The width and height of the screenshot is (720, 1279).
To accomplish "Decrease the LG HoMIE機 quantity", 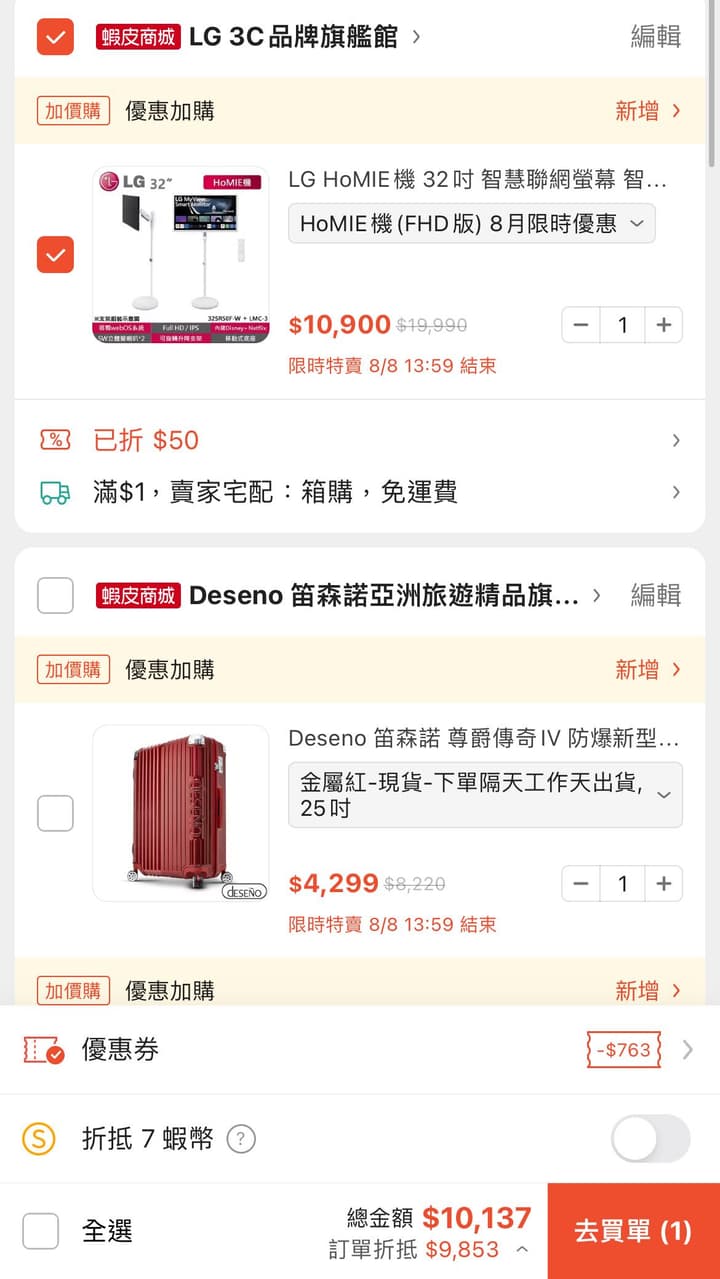I will click(581, 325).
